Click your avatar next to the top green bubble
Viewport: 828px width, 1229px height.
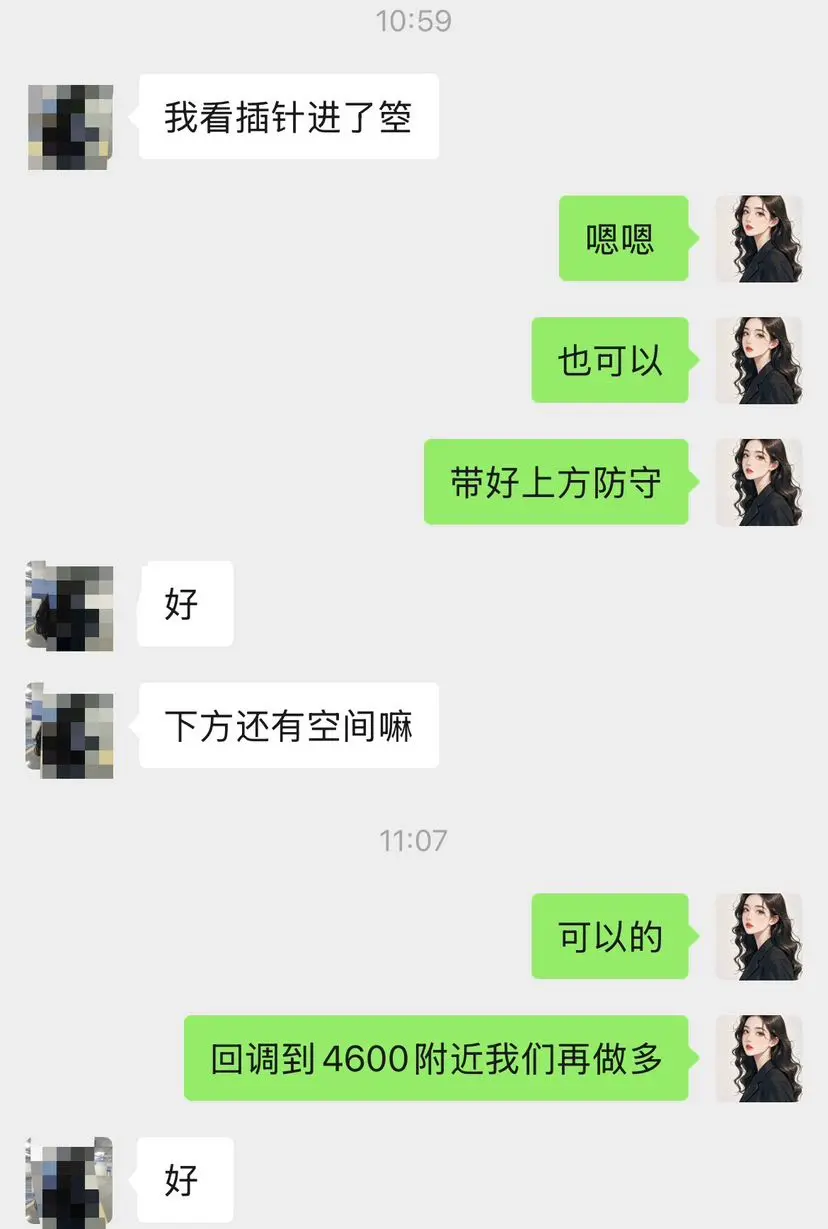click(x=759, y=239)
